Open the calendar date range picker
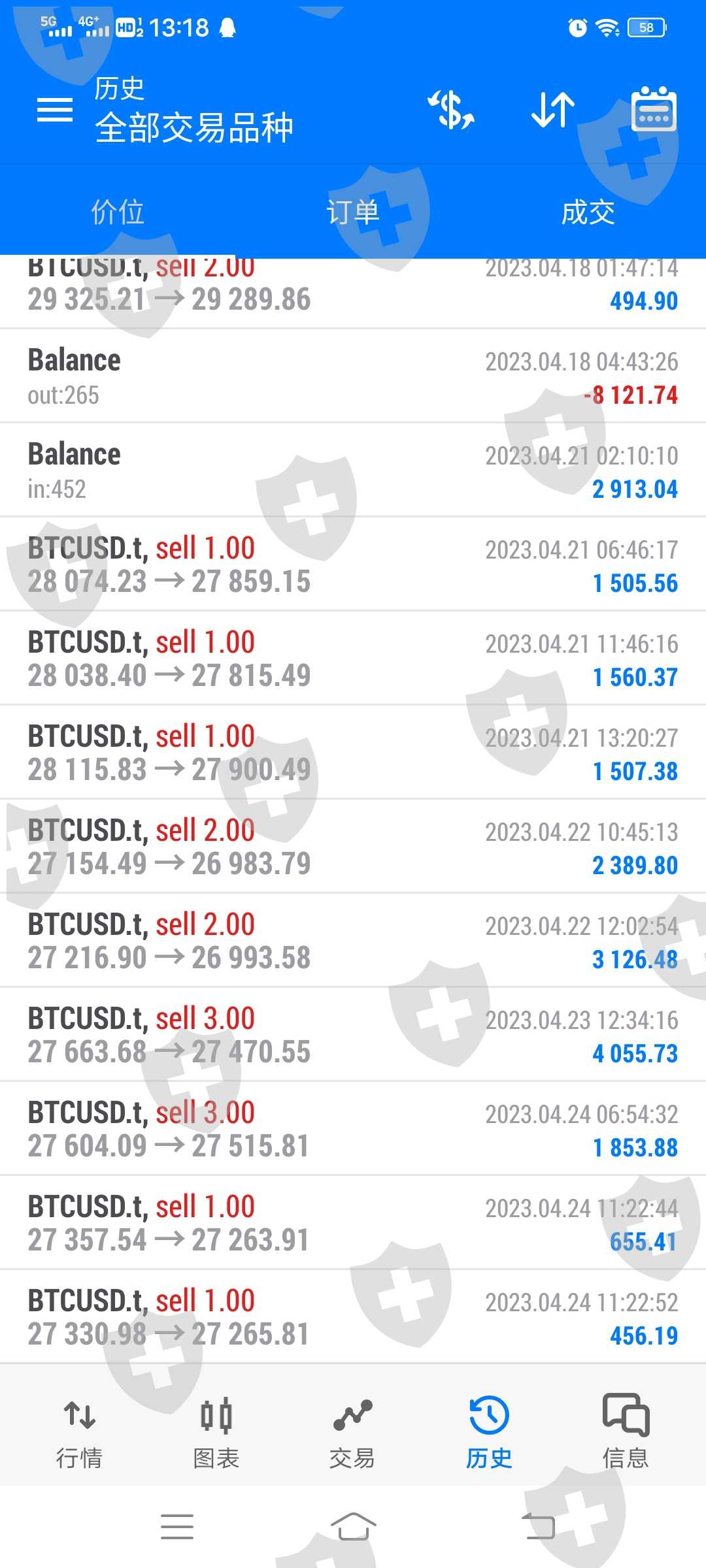 [x=653, y=110]
